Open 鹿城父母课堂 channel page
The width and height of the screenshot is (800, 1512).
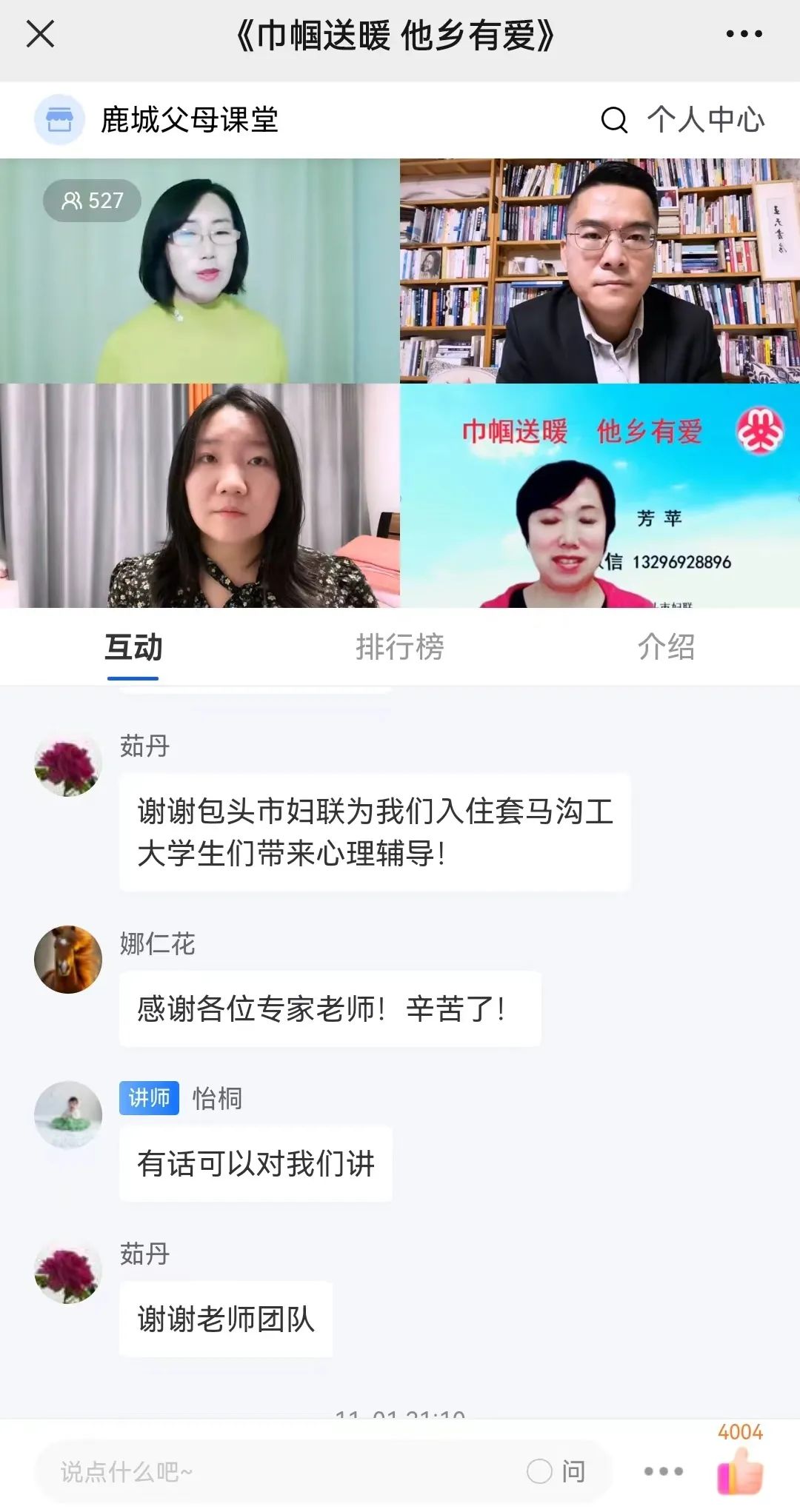tap(189, 120)
